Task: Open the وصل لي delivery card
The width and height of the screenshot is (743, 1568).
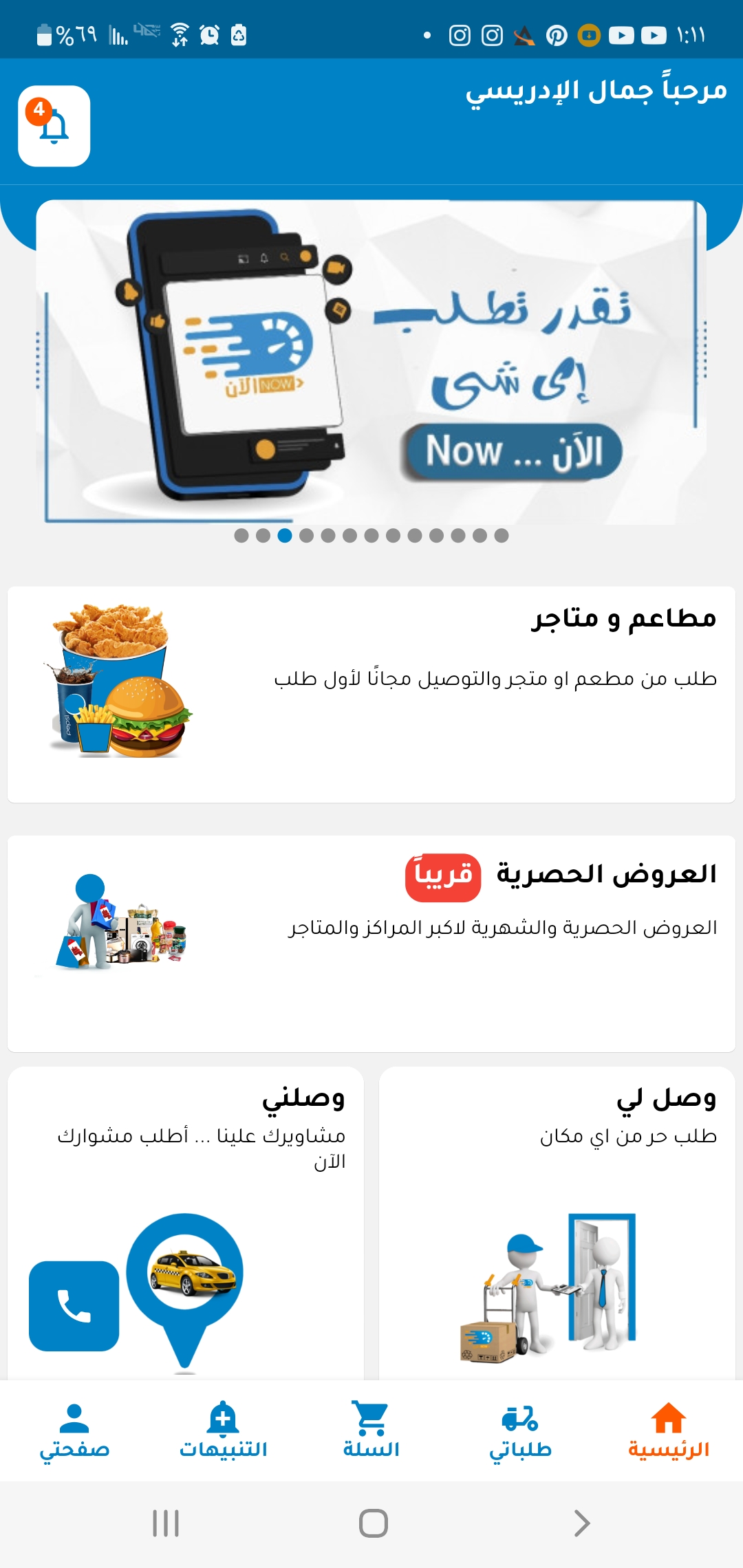Action: 557,1223
